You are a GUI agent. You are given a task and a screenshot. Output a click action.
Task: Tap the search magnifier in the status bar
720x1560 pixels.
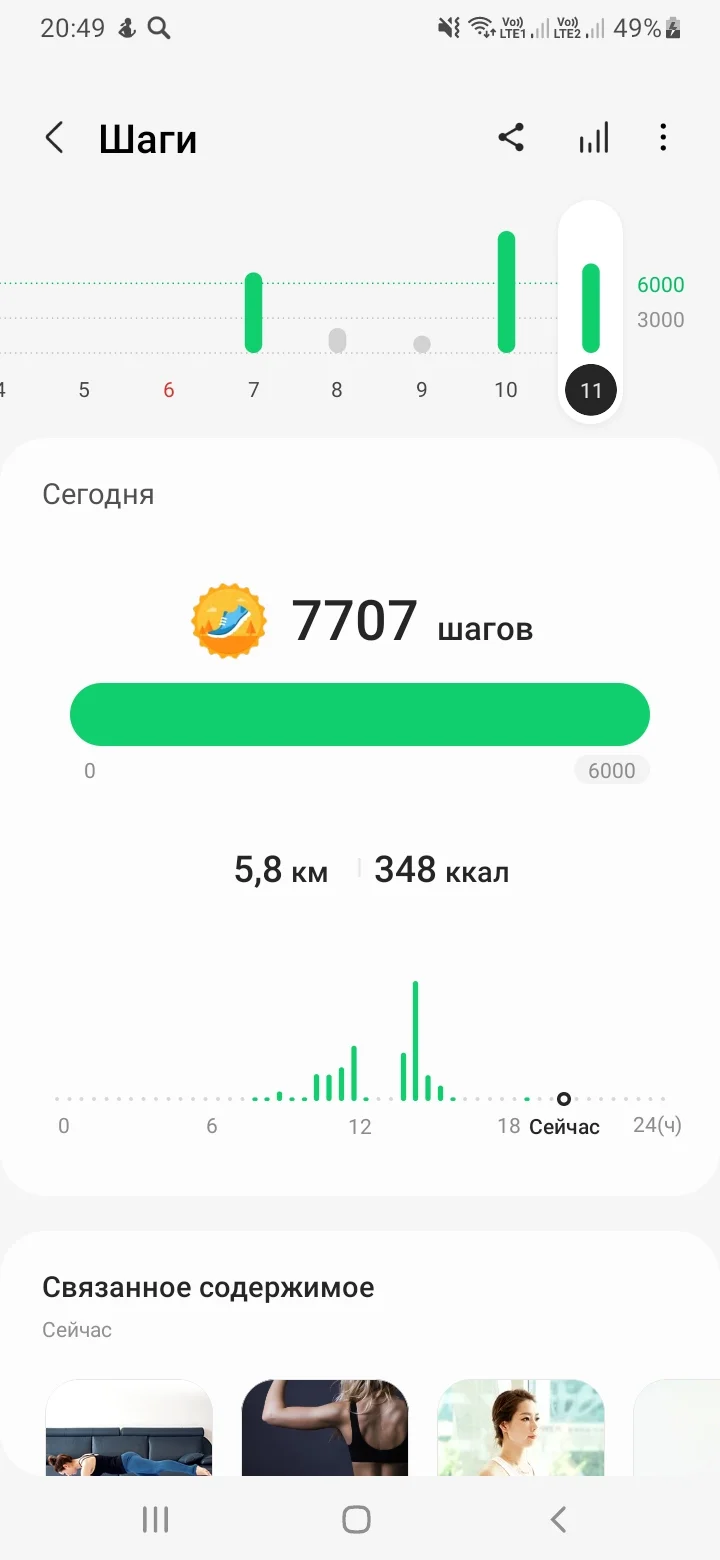tap(160, 29)
